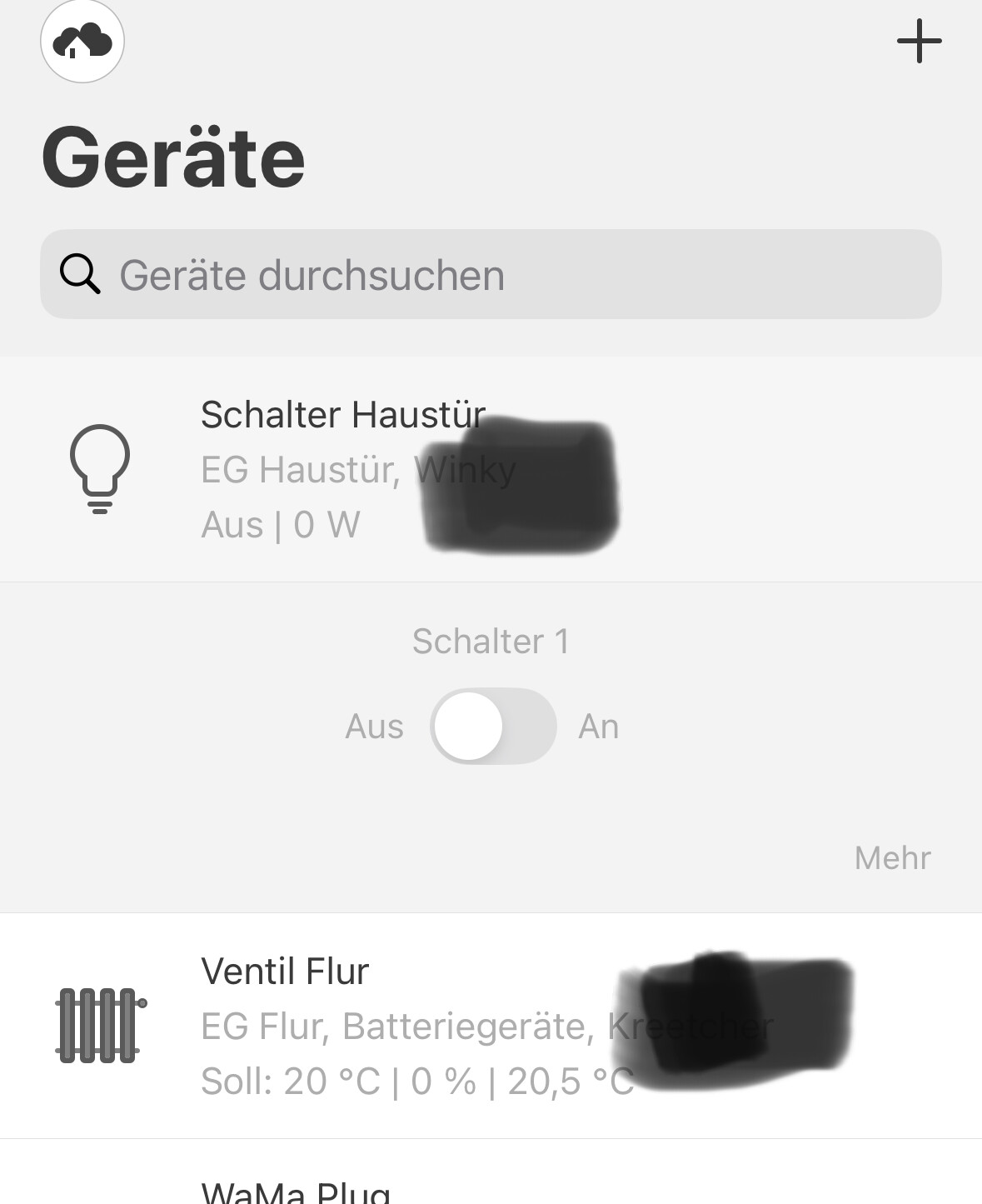This screenshot has height=1204, width=982.
Task: Open Mehr for Schalter Haustür
Action: click(x=892, y=858)
